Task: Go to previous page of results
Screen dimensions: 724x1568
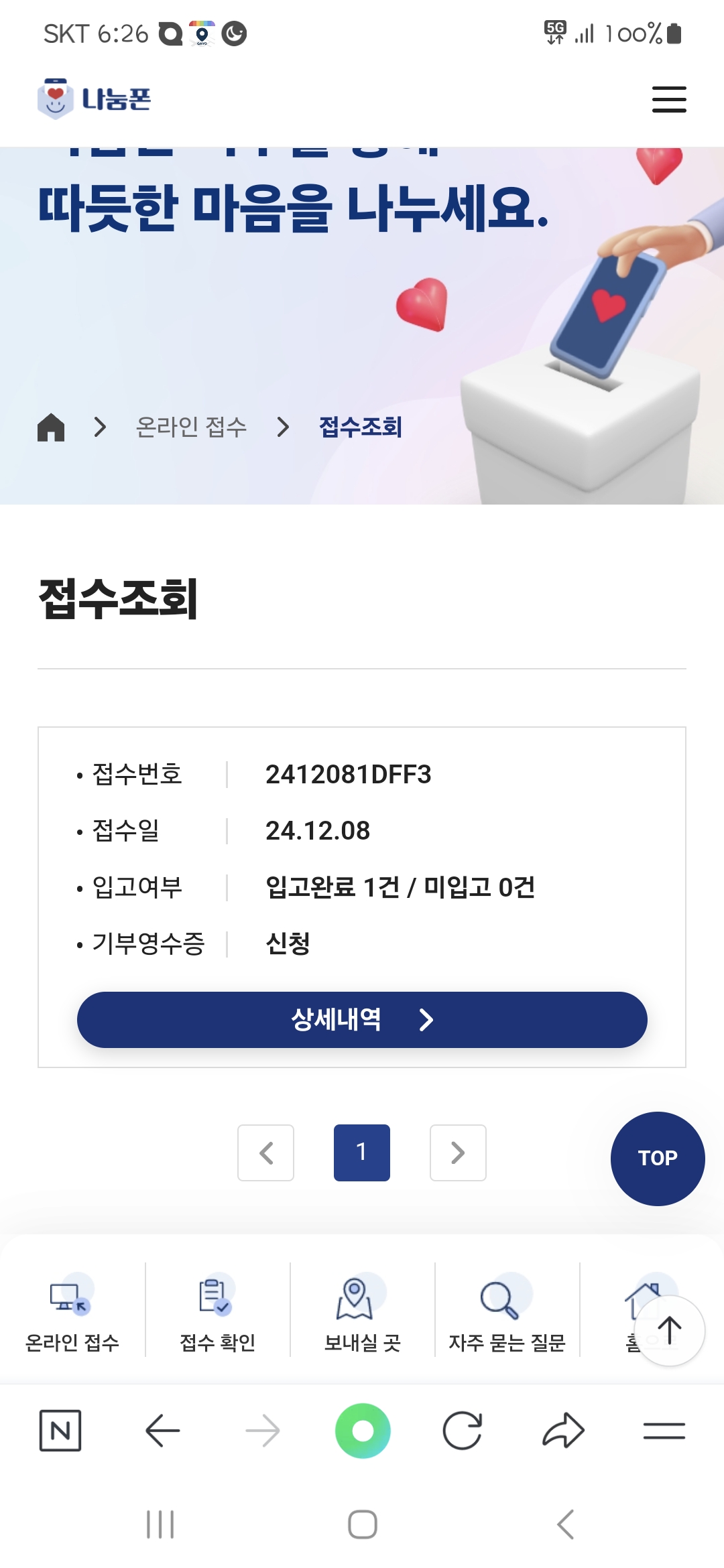Action: (x=265, y=1153)
